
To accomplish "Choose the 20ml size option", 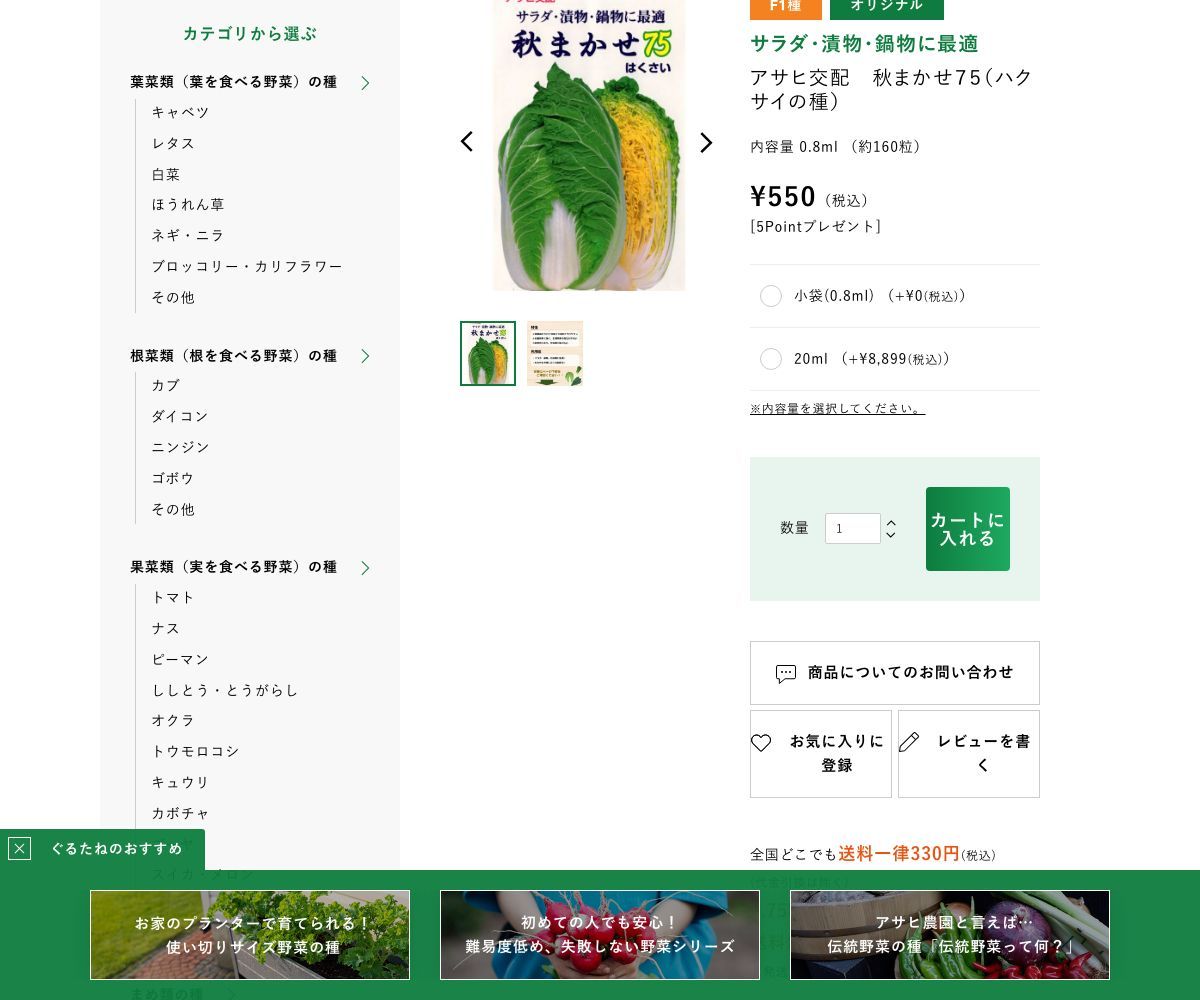I will (x=771, y=359).
